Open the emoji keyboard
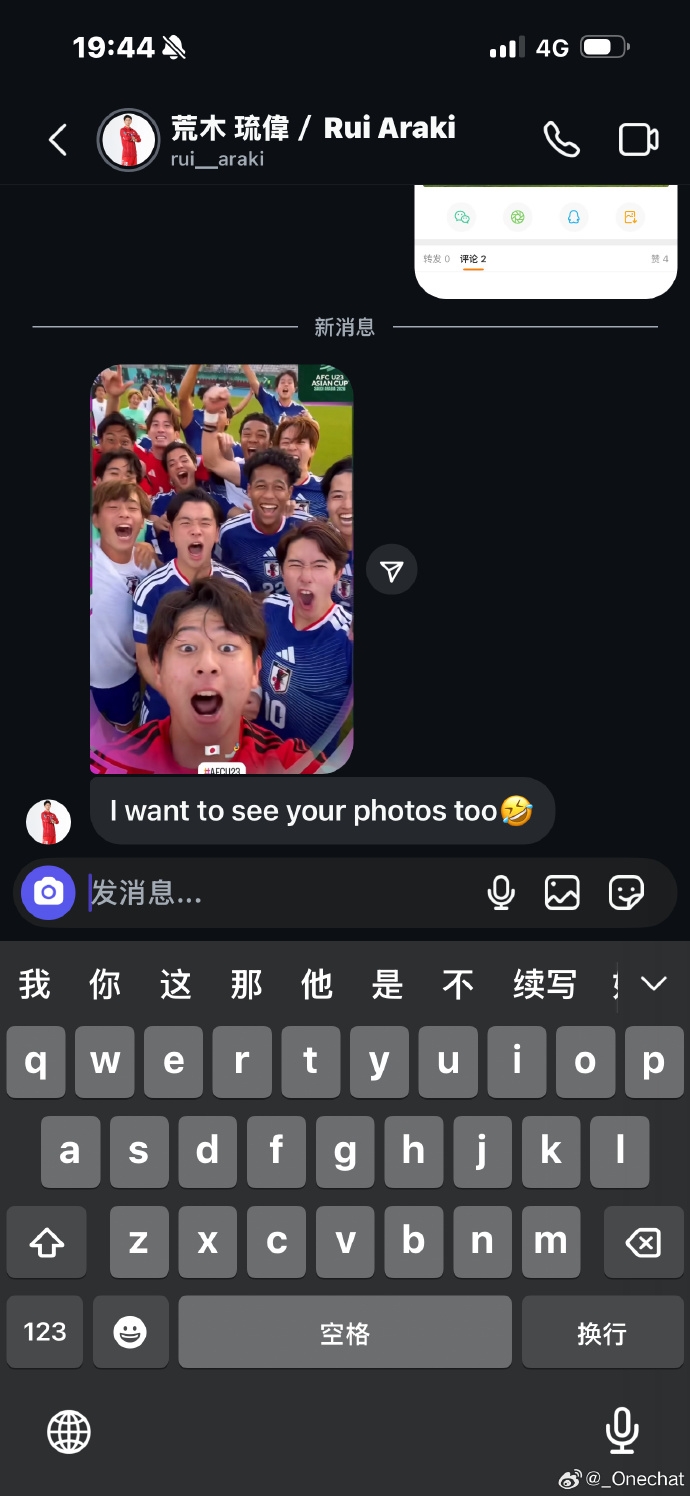The height and width of the screenshot is (1496, 690). pyautogui.click(x=130, y=1332)
